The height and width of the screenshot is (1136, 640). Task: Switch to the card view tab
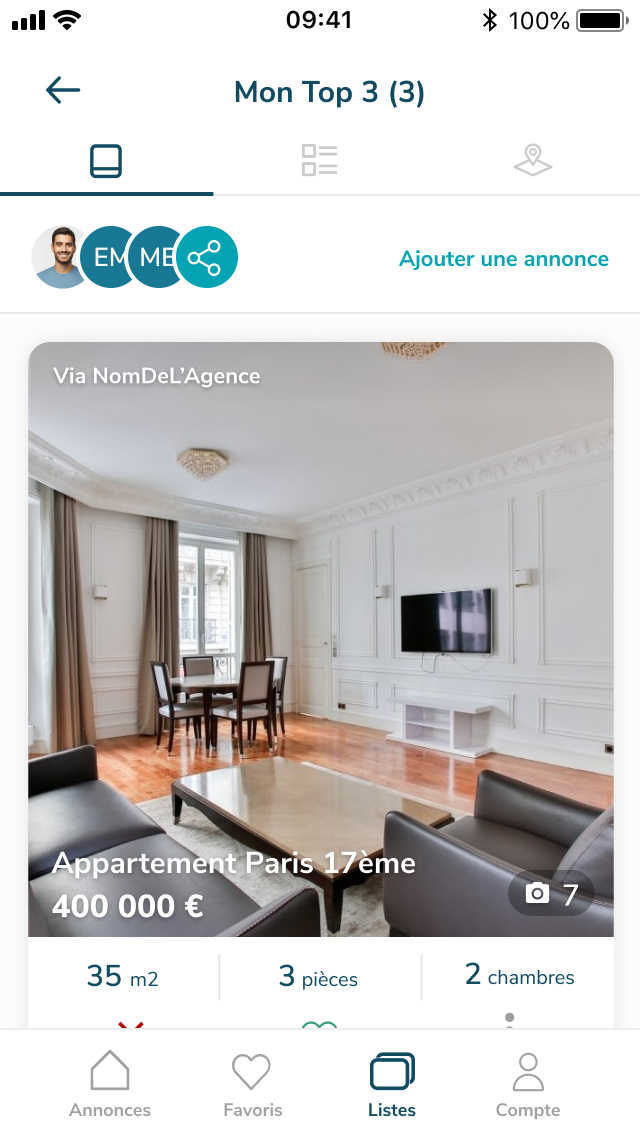click(x=106, y=161)
